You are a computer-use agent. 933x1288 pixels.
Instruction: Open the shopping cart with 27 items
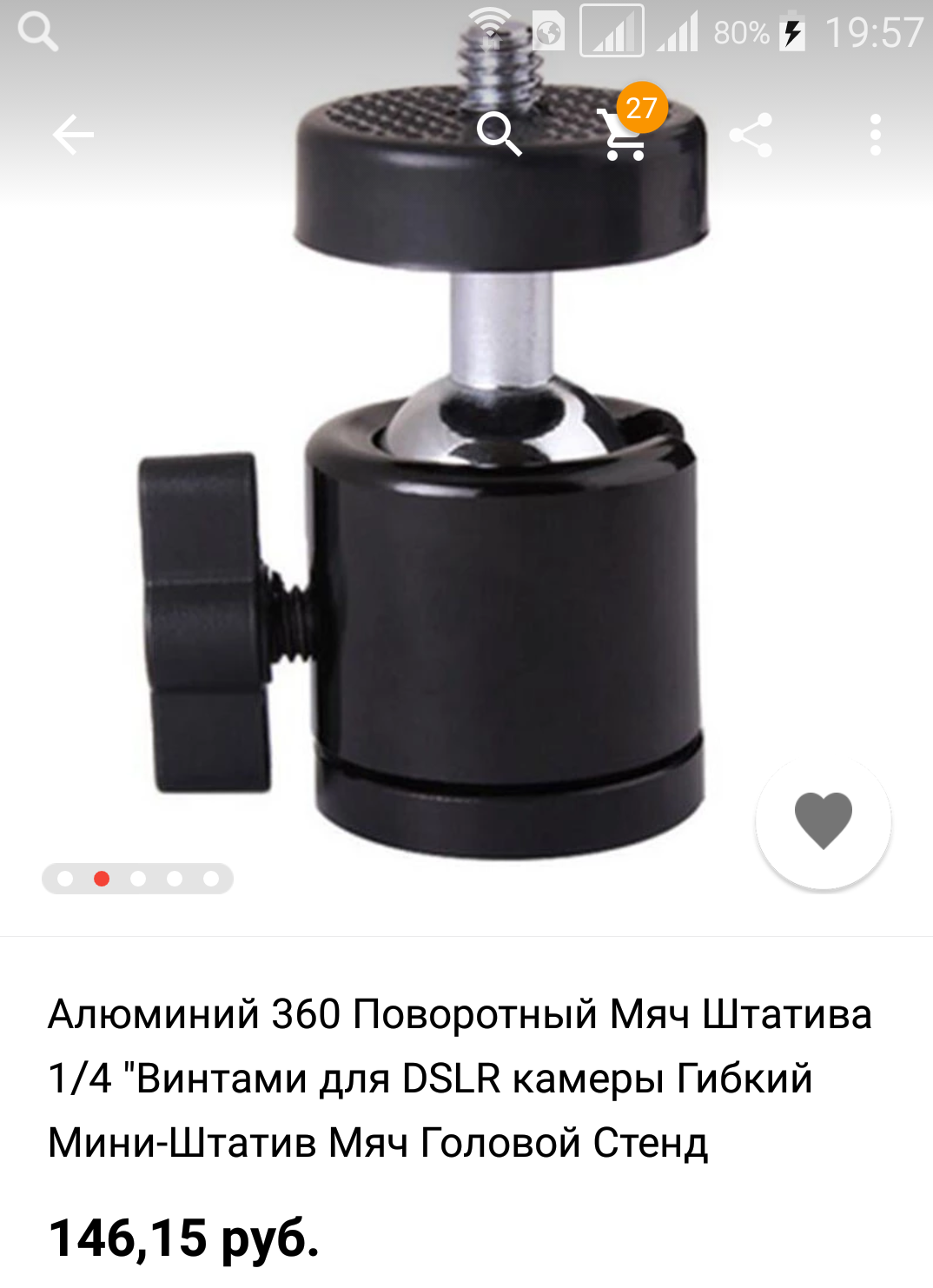click(627, 133)
